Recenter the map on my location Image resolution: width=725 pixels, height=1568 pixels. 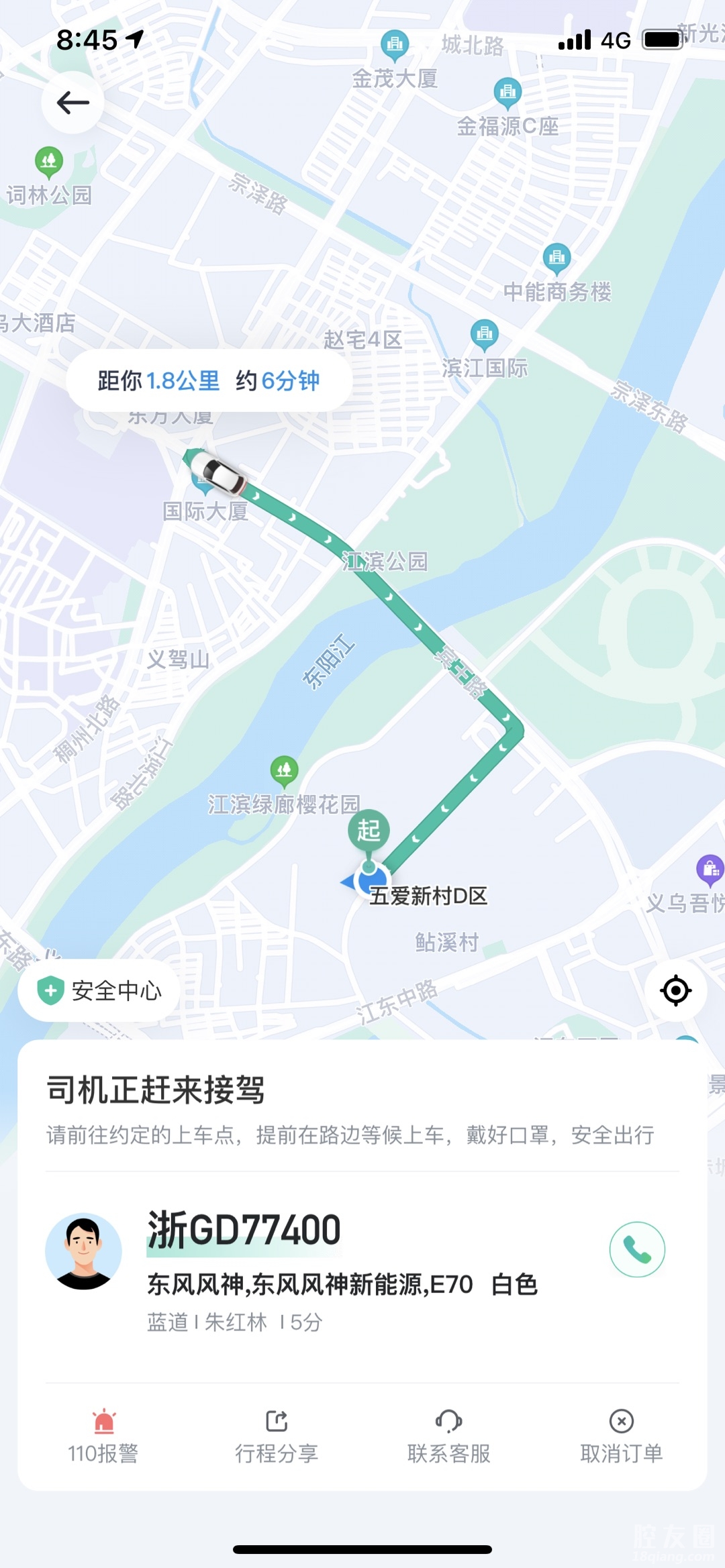pyautogui.click(x=675, y=990)
